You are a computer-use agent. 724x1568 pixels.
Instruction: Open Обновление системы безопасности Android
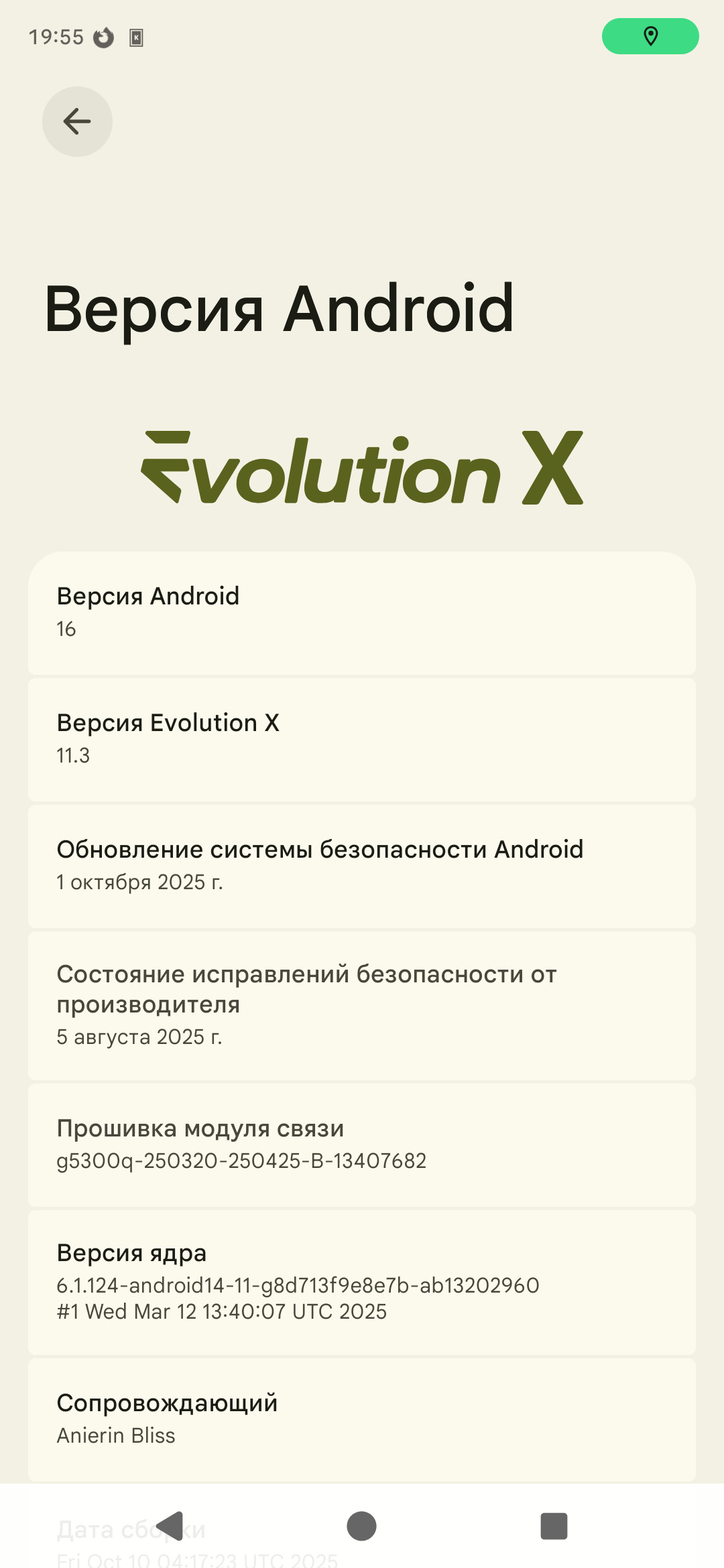[x=362, y=866]
